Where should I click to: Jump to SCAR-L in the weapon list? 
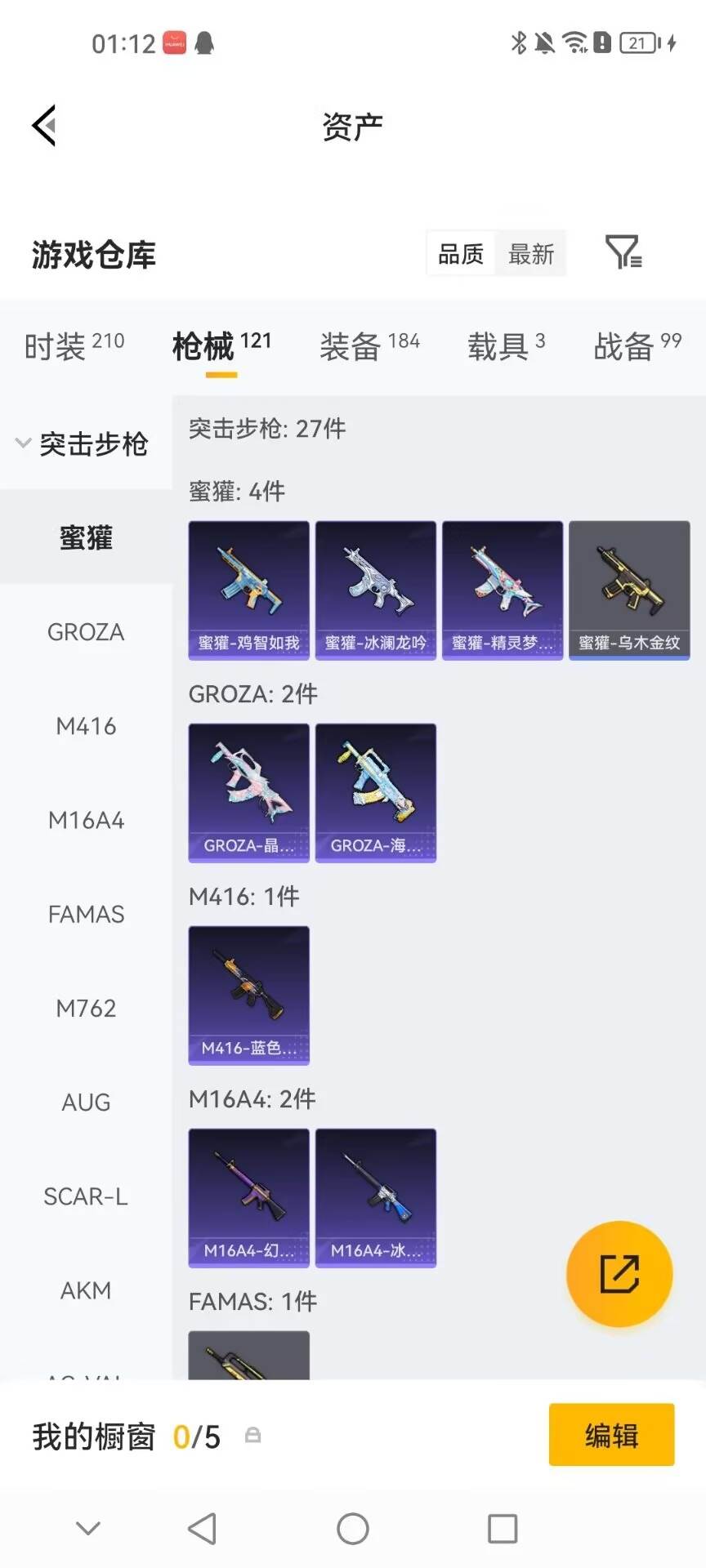(86, 1196)
